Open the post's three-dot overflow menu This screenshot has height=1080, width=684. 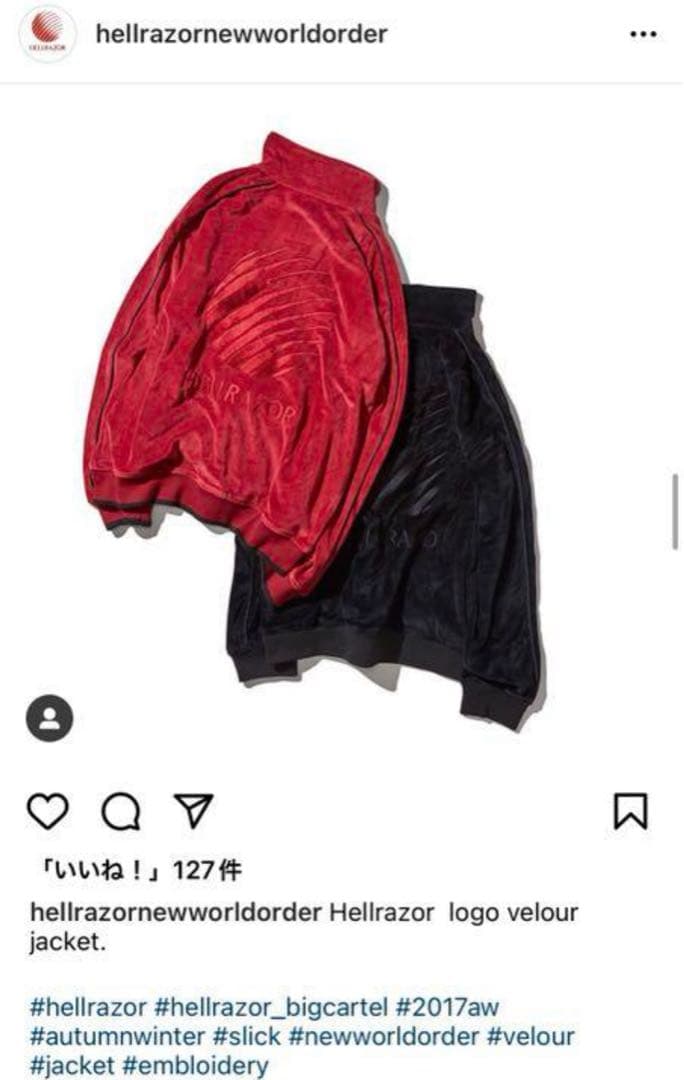[642, 34]
